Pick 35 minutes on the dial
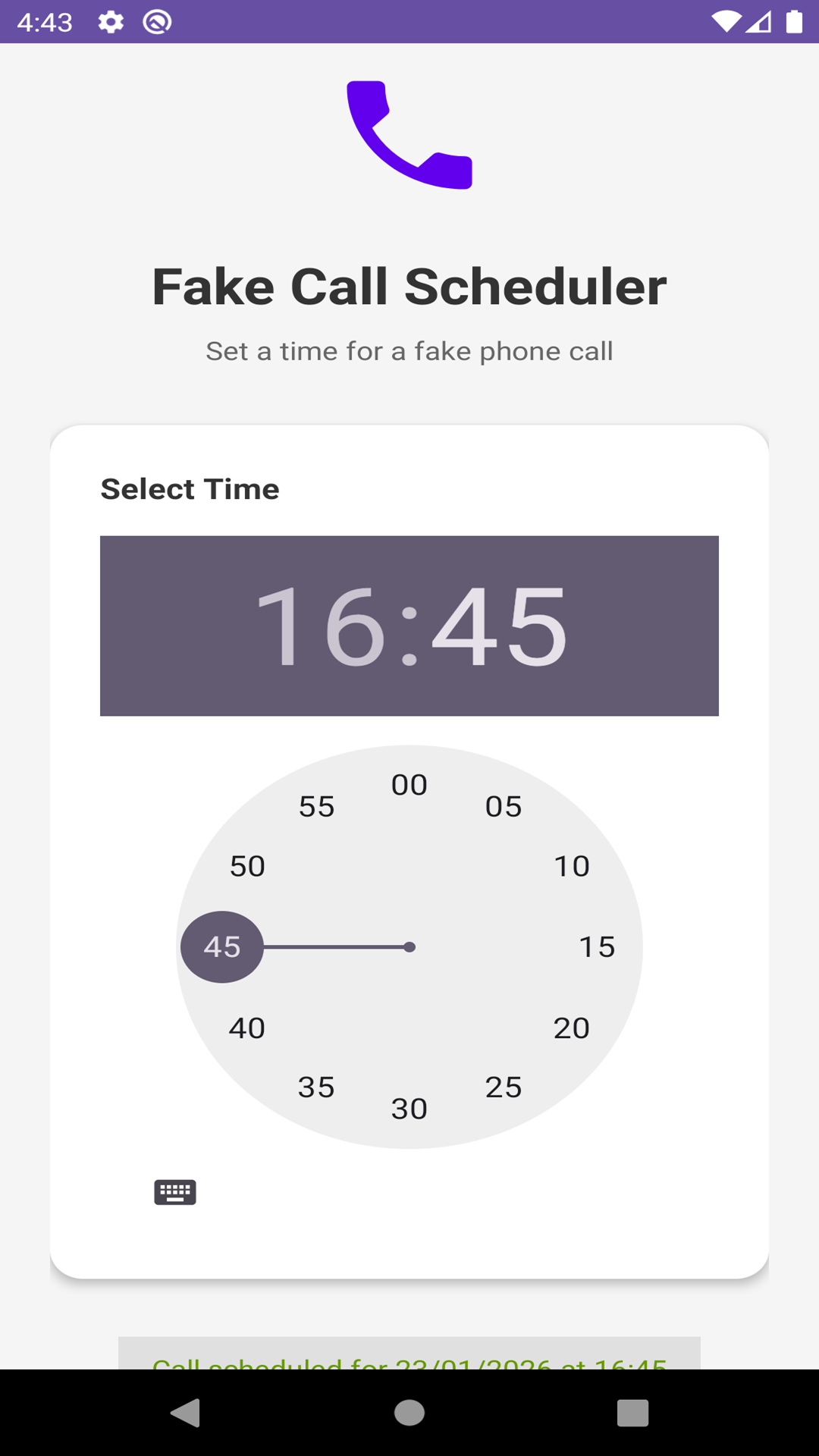819x1456 pixels. click(x=316, y=1087)
